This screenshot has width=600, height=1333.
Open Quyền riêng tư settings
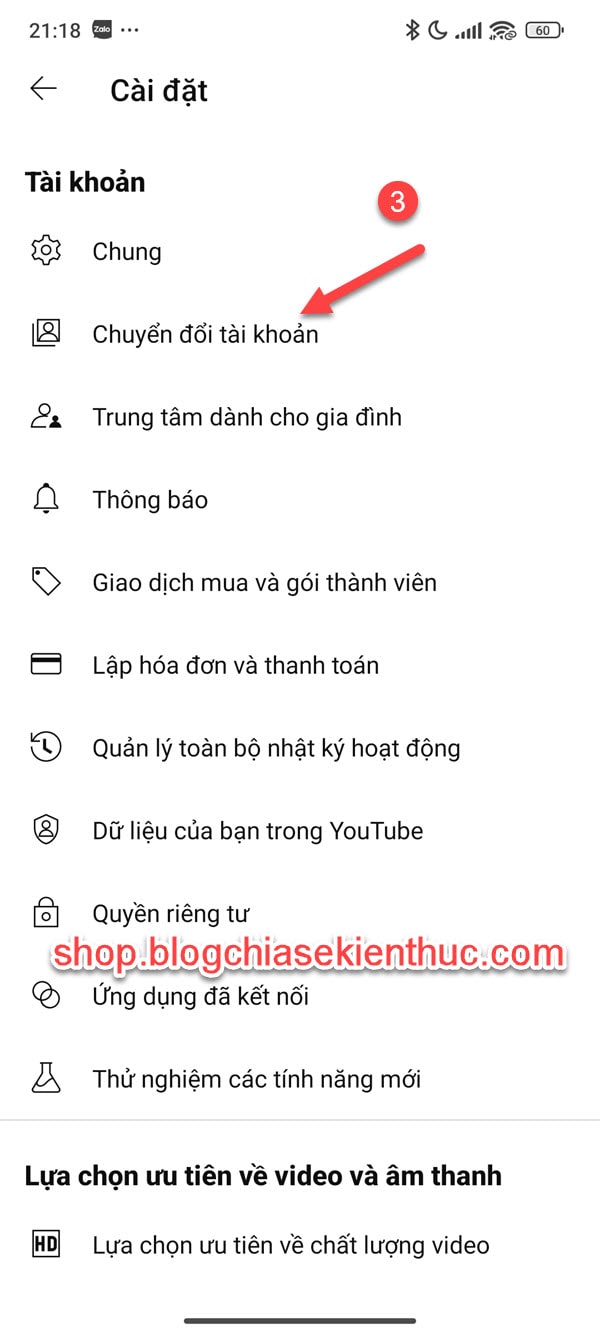300,913
